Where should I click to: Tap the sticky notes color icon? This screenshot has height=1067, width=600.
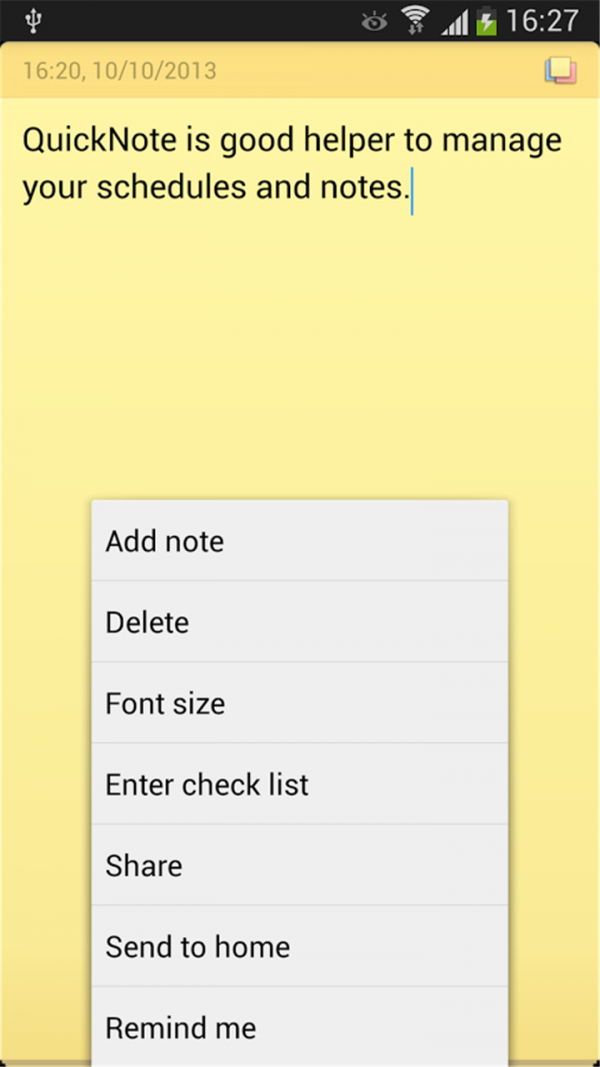click(x=560, y=70)
